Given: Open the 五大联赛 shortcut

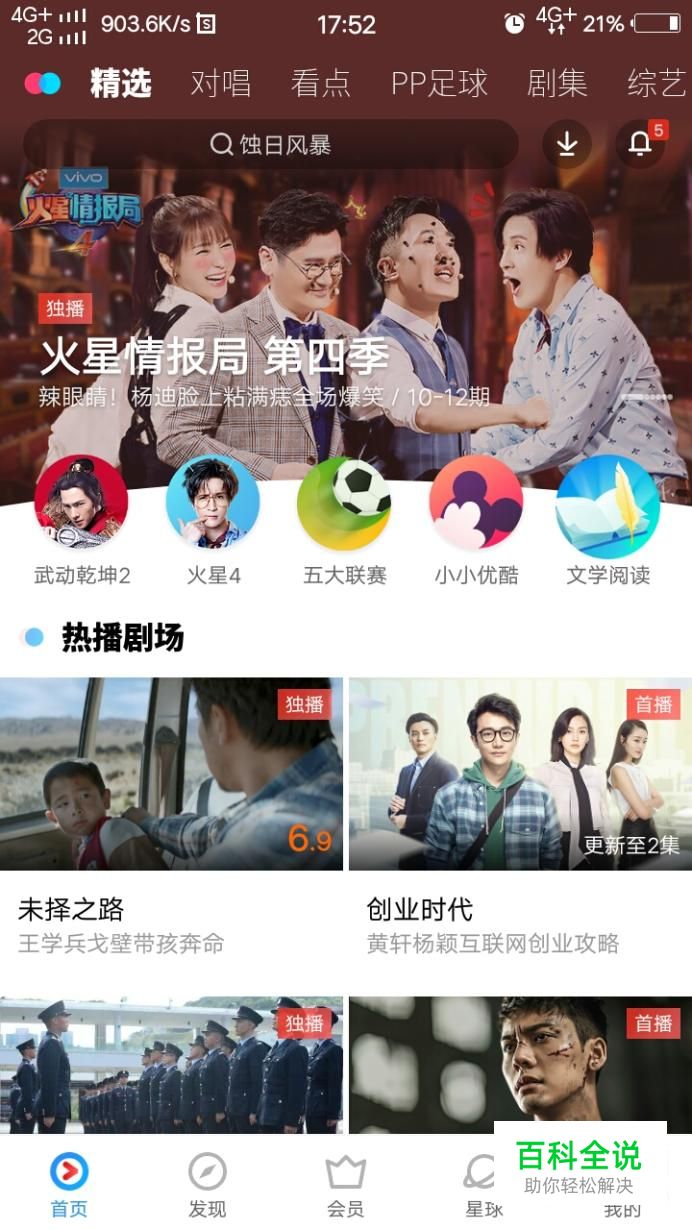Looking at the screenshot, I should click(x=344, y=503).
